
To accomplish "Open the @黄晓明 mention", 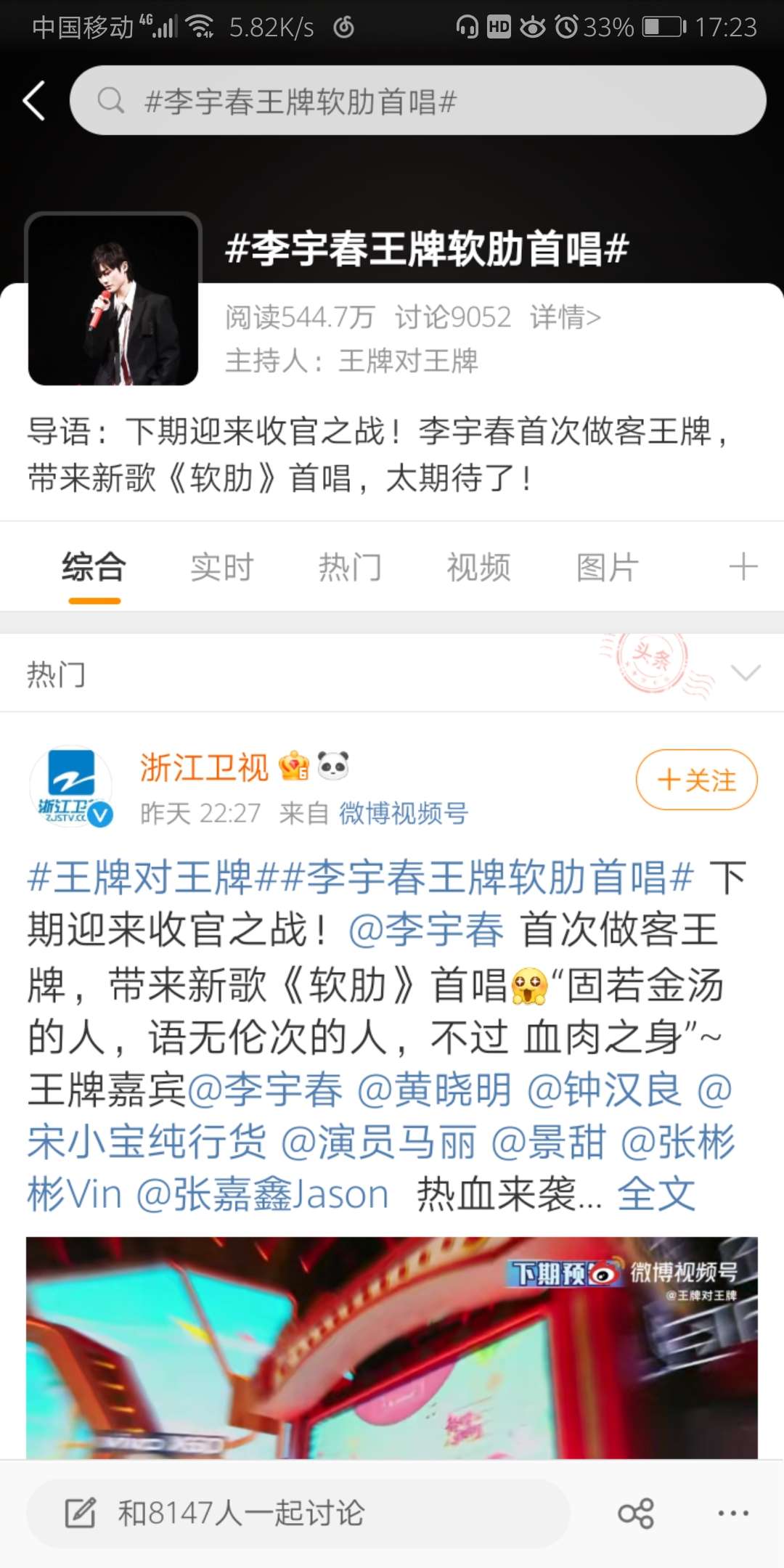I will (434, 1089).
